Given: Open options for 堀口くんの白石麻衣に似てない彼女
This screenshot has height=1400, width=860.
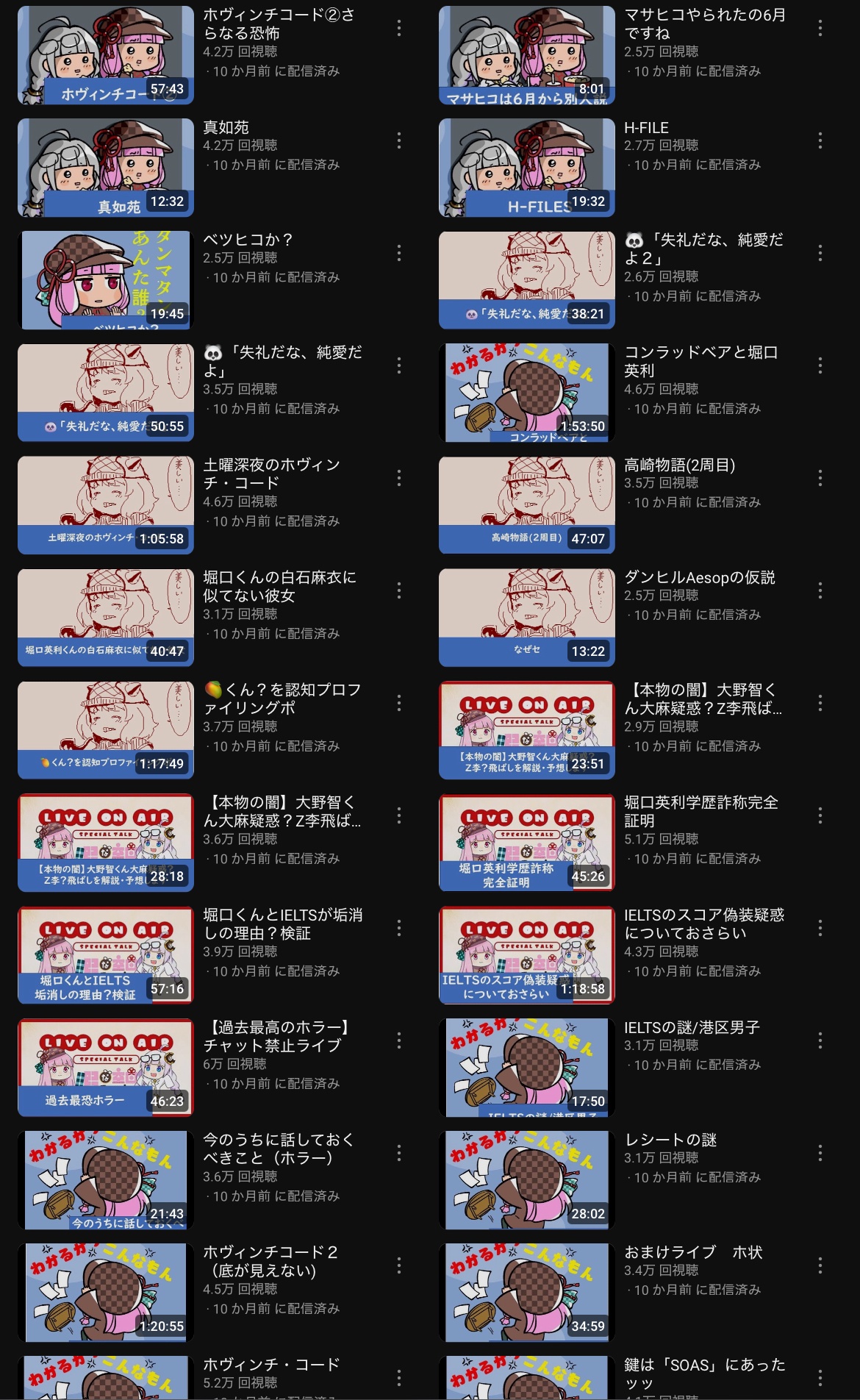Looking at the screenshot, I should 399,591.
